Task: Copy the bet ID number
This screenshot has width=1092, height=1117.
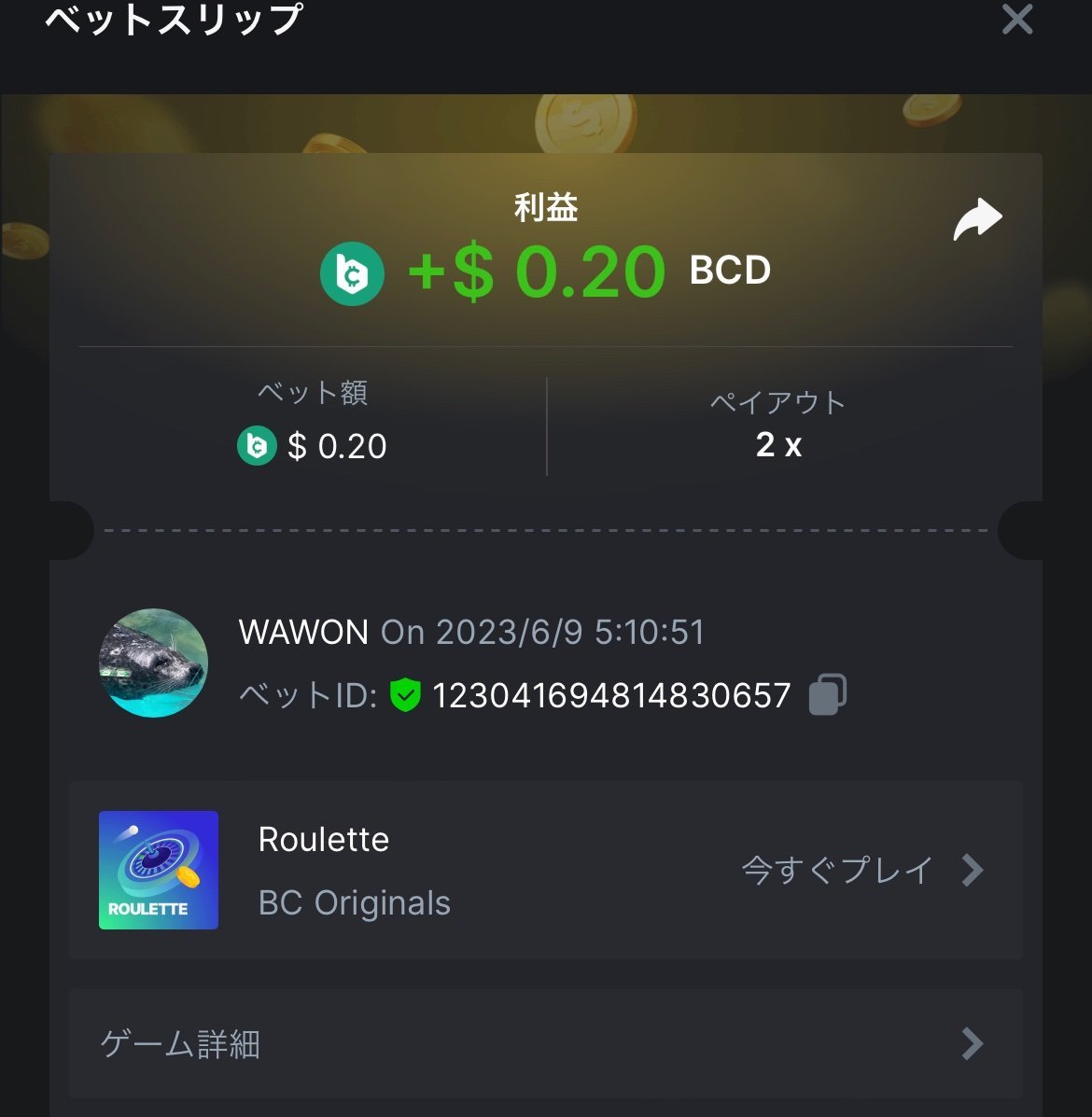Action: tap(827, 694)
